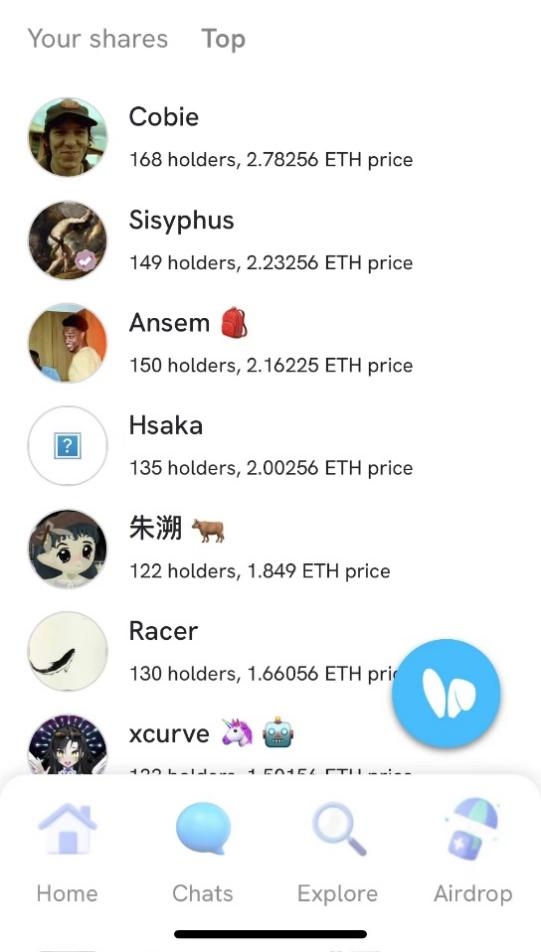This screenshot has width=541, height=952.
Task: Open the xcurve entry
Action: point(270,744)
